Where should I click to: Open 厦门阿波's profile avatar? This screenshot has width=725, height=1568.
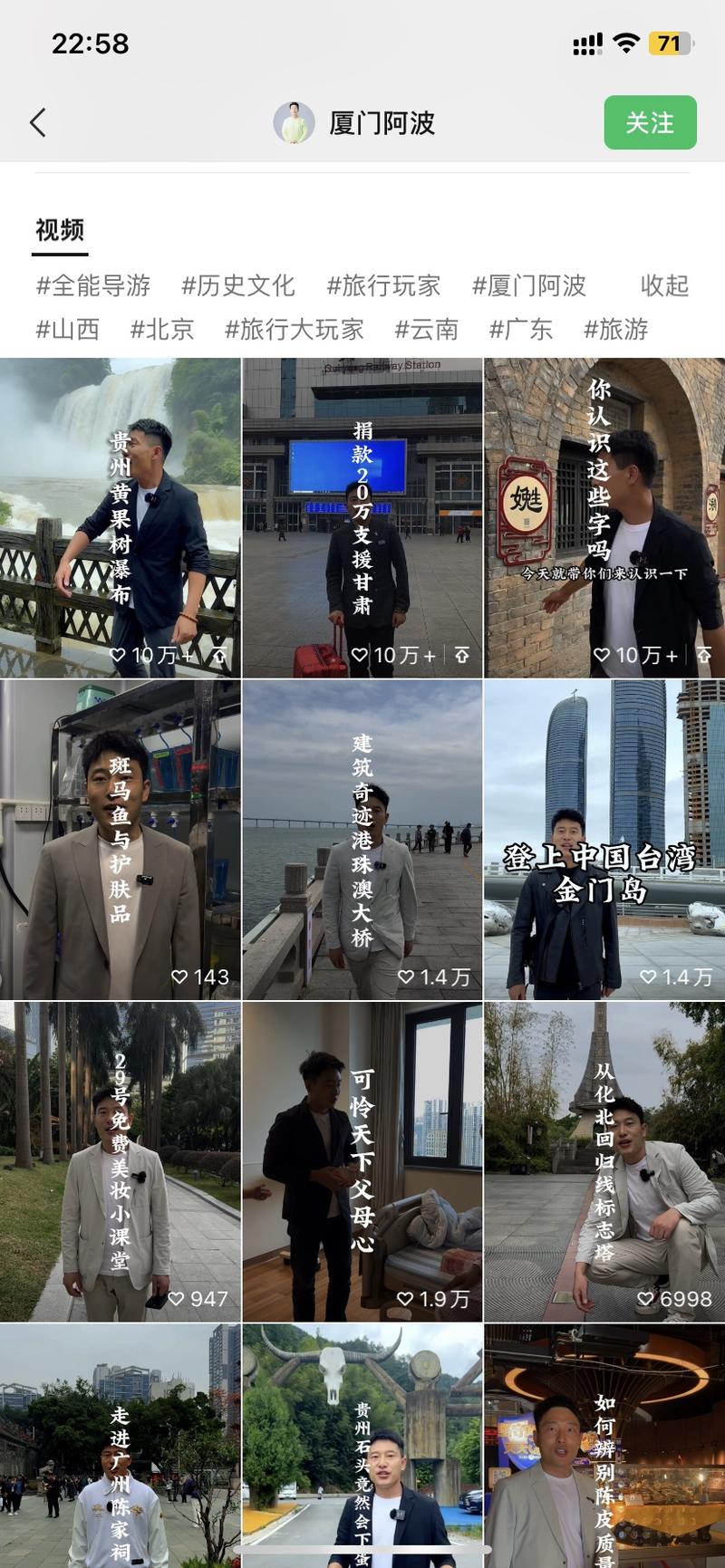(x=294, y=122)
